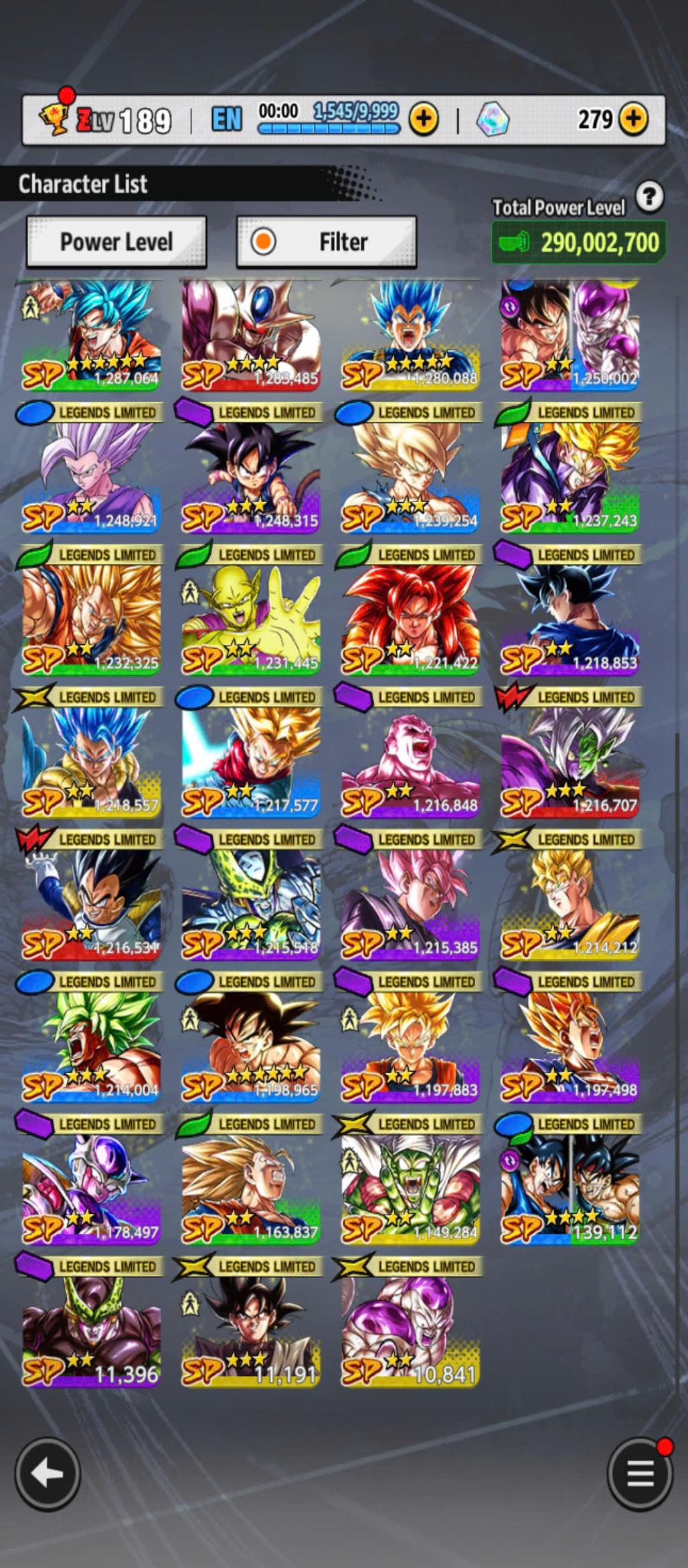688x1568 pixels.
Task: Choose the character with power 1,248,315
Action: tap(251, 477)
